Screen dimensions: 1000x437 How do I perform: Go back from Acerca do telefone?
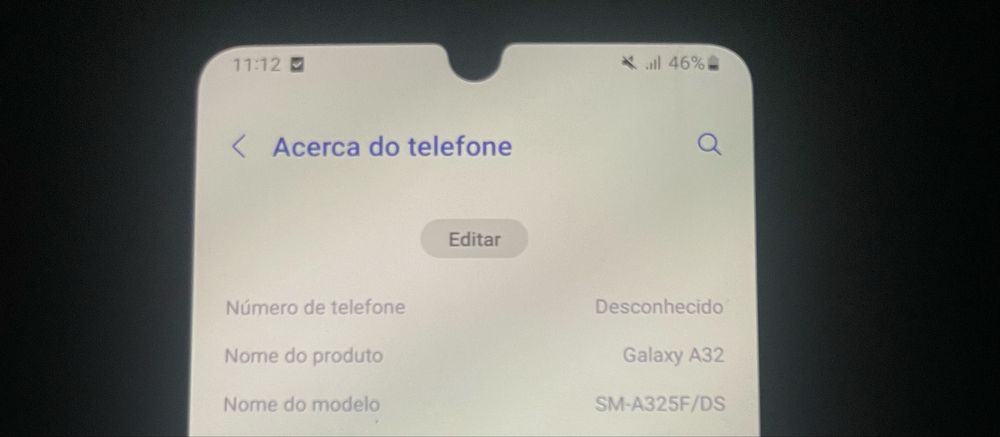click(238, 147)
